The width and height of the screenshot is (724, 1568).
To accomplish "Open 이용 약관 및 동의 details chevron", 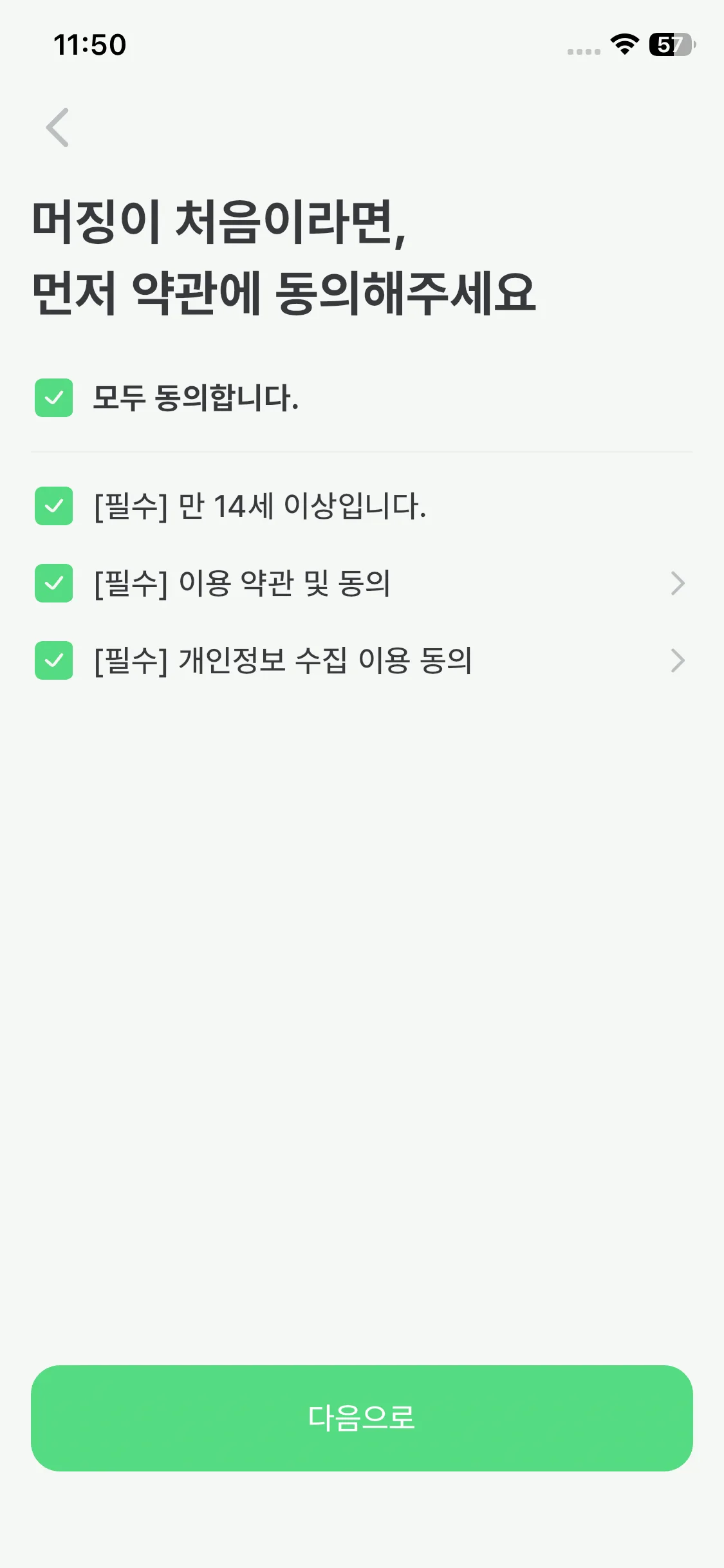I will point(677,583).
